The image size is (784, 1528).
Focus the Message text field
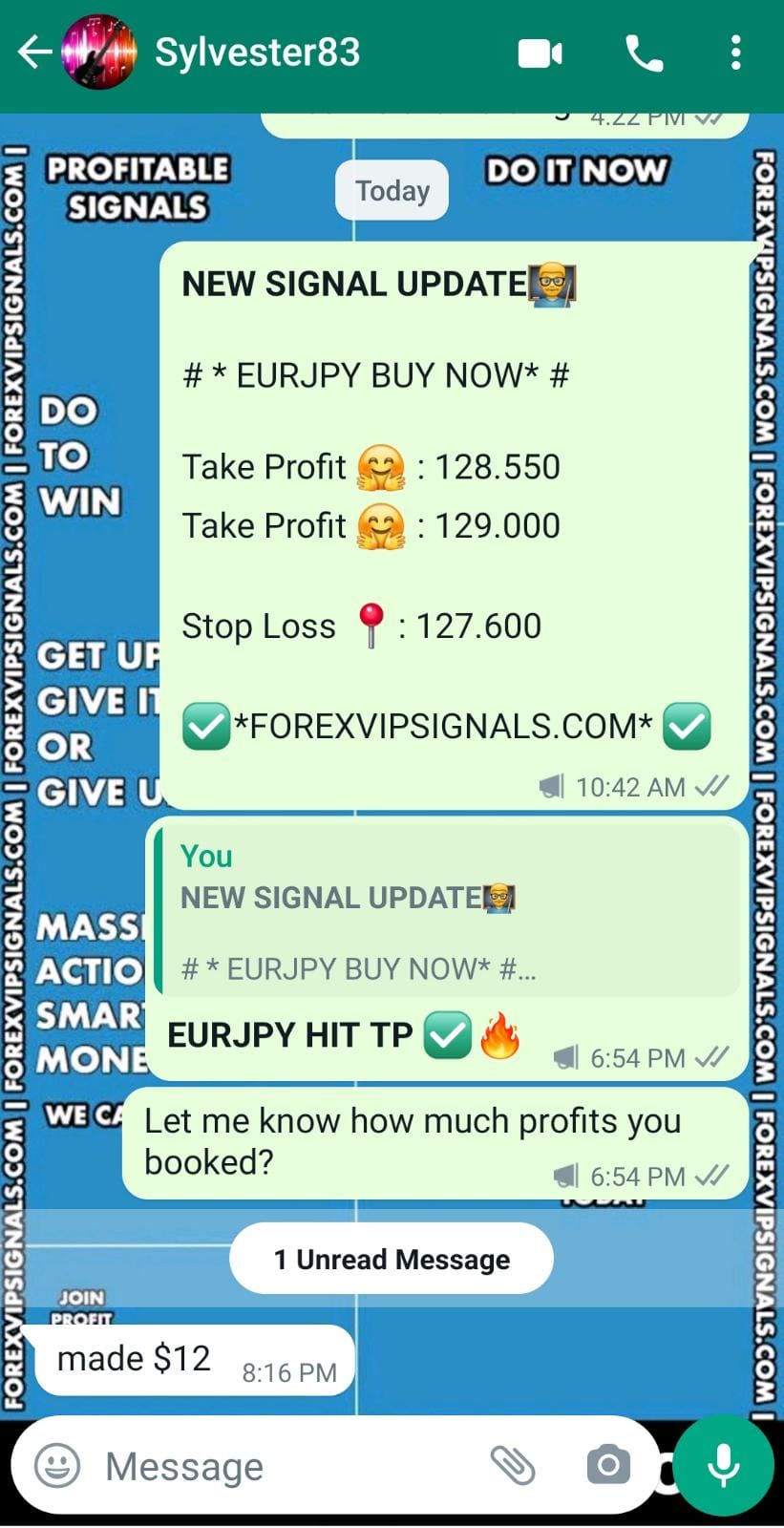pos(286,1466)
